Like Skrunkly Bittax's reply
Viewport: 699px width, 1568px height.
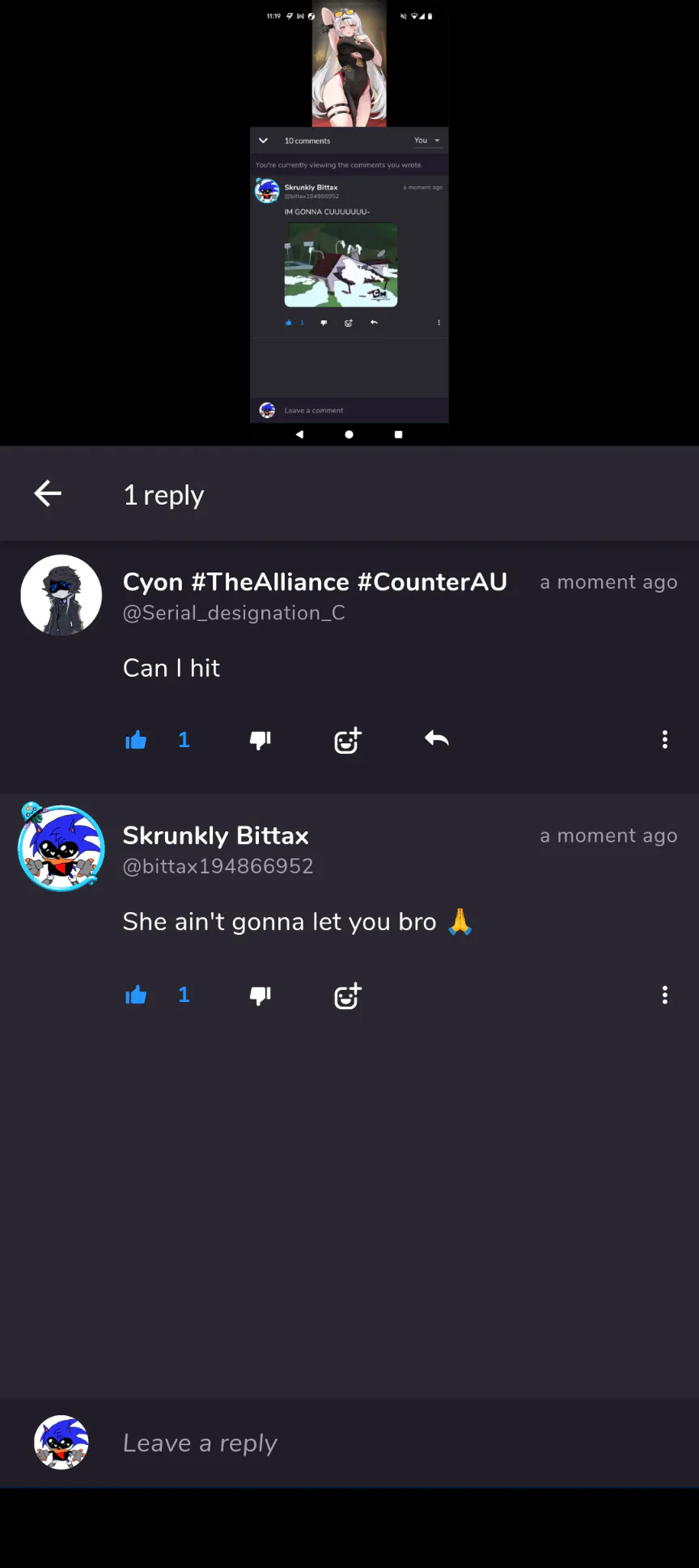click(136, 995)
